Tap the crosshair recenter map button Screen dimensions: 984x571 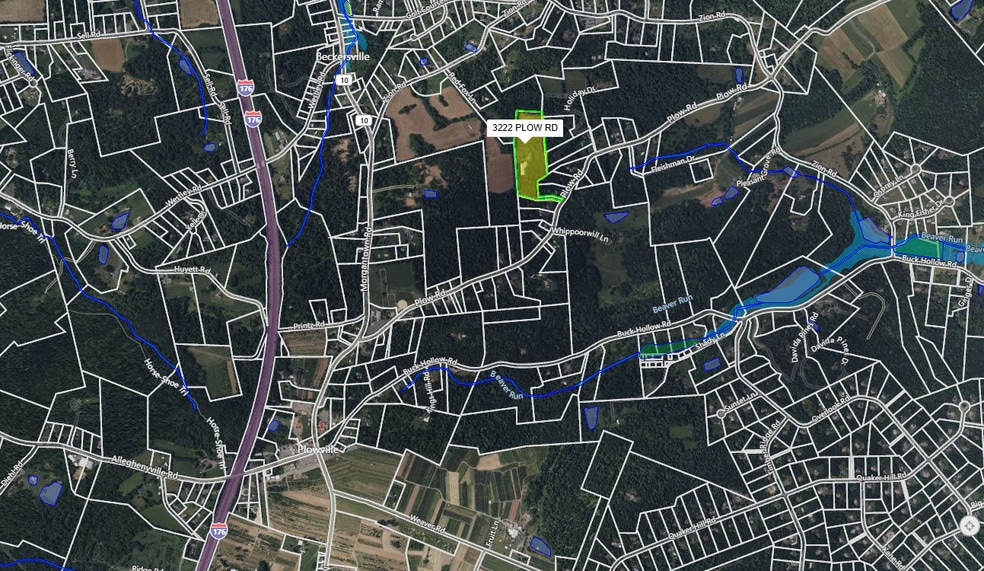point(969,526)
